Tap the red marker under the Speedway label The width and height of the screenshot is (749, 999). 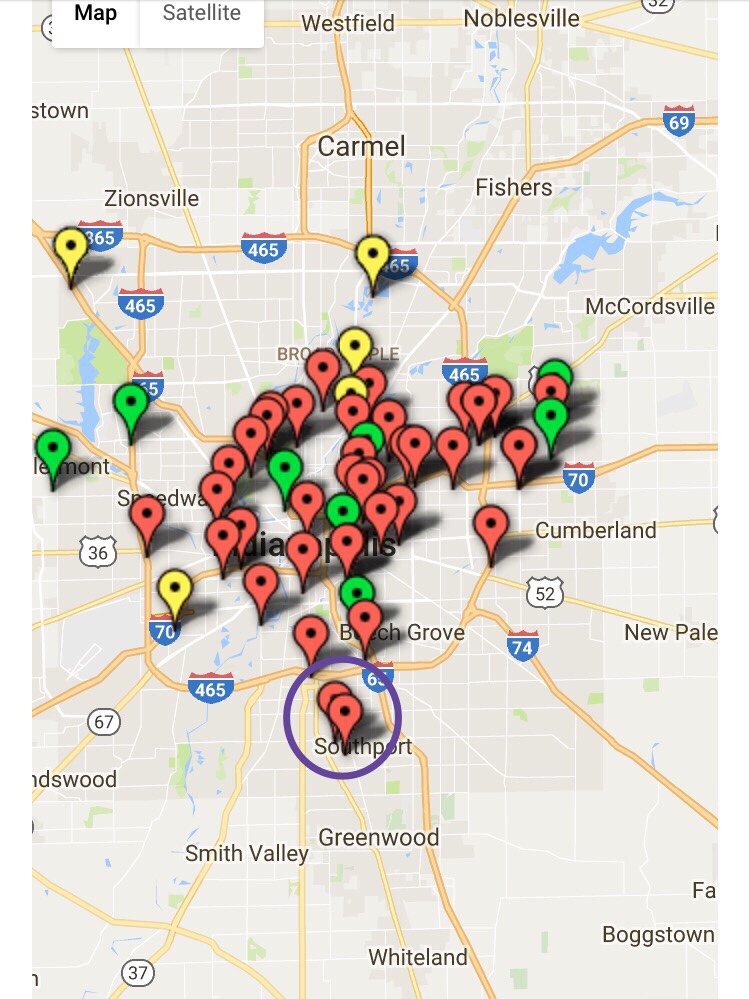[148, 516]
